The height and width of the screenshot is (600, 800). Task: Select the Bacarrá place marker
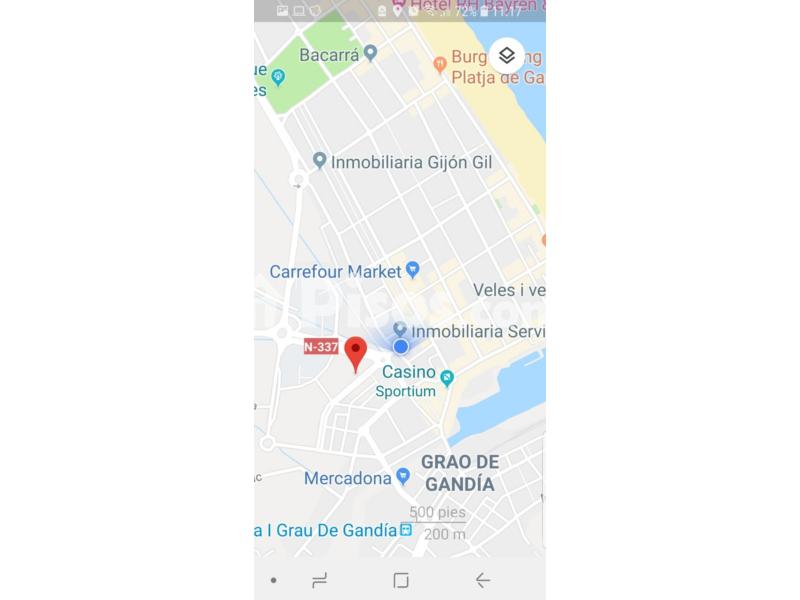370,54
